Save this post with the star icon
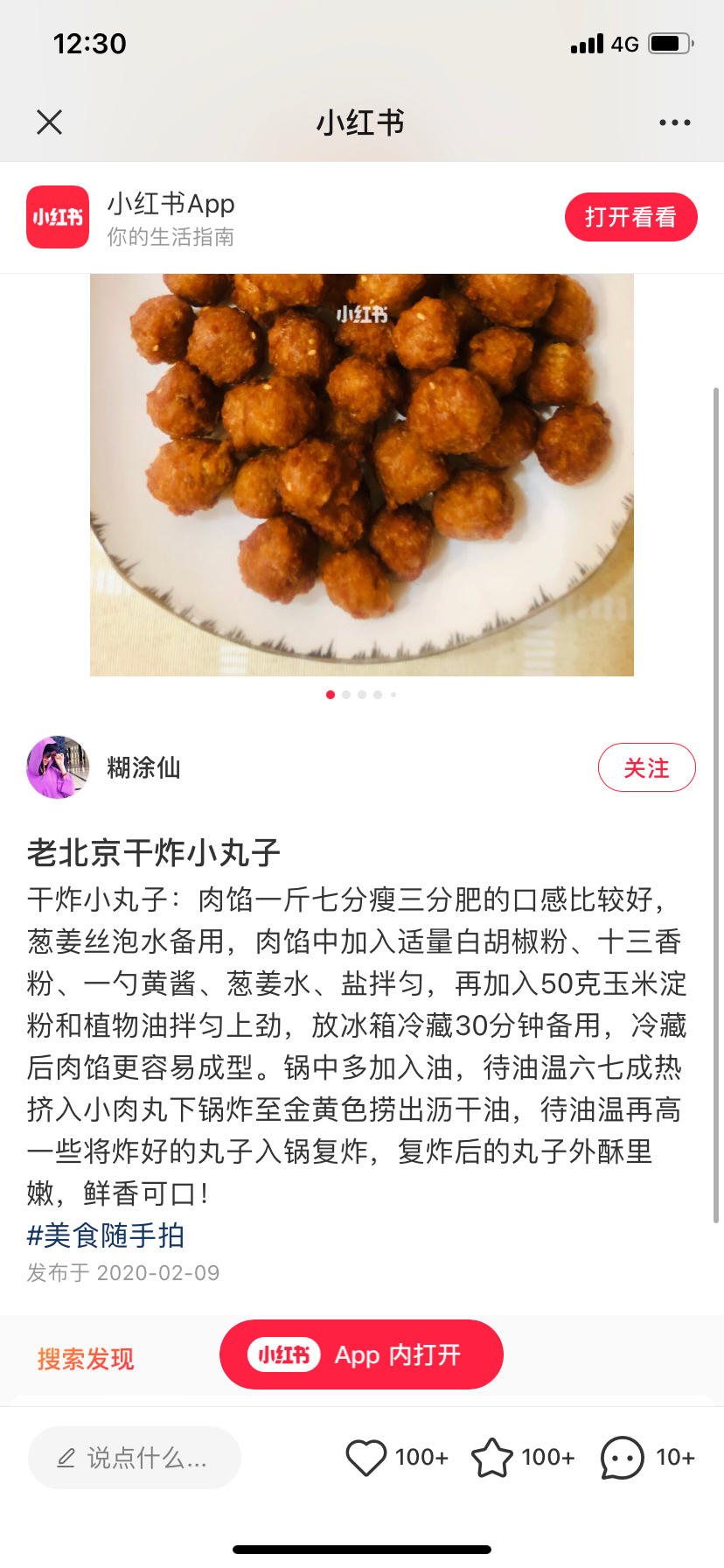Screen dimensions: 724x1568 (492, 1458)
